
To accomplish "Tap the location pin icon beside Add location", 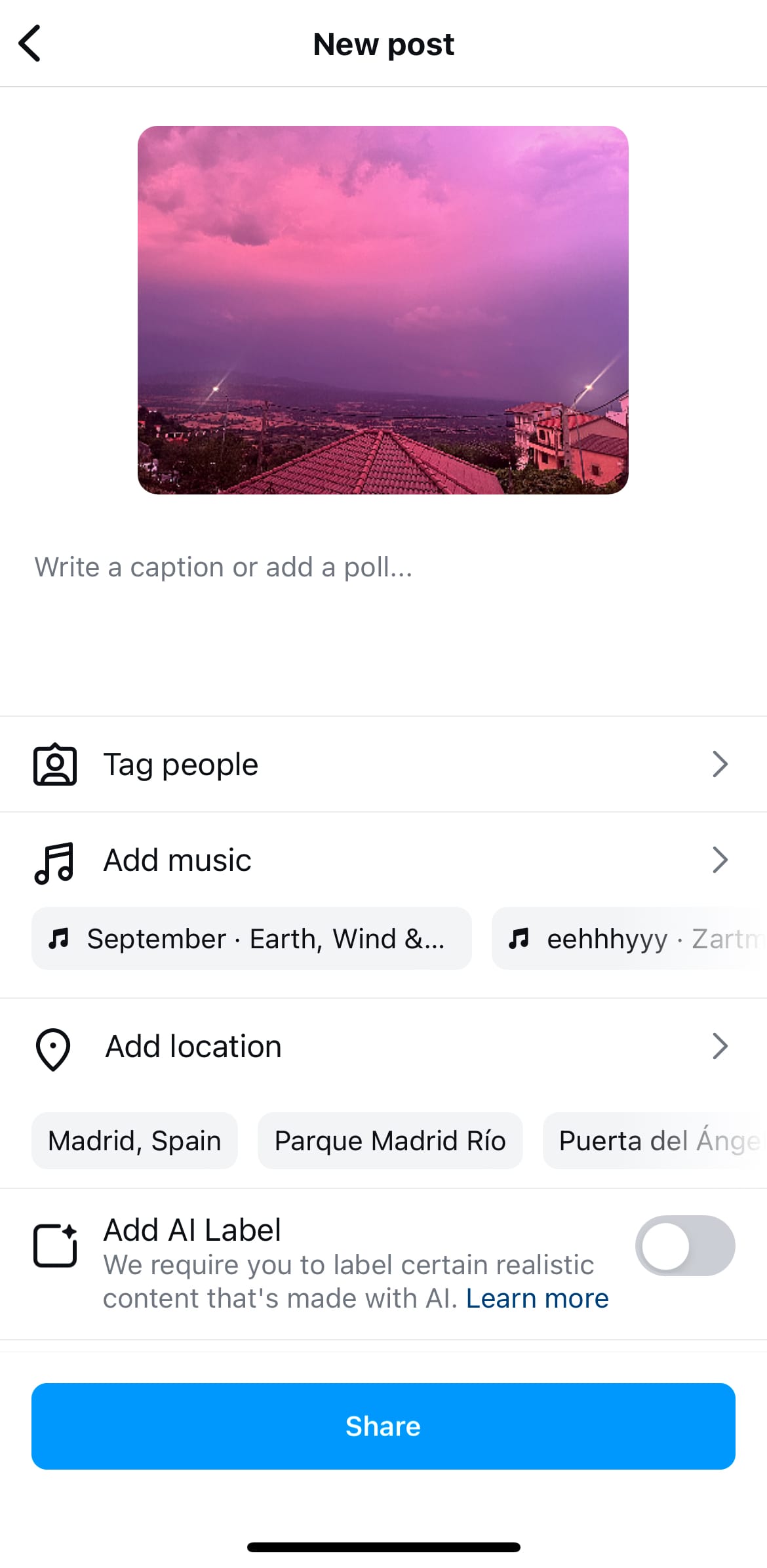I will (x=54, y=1047).
